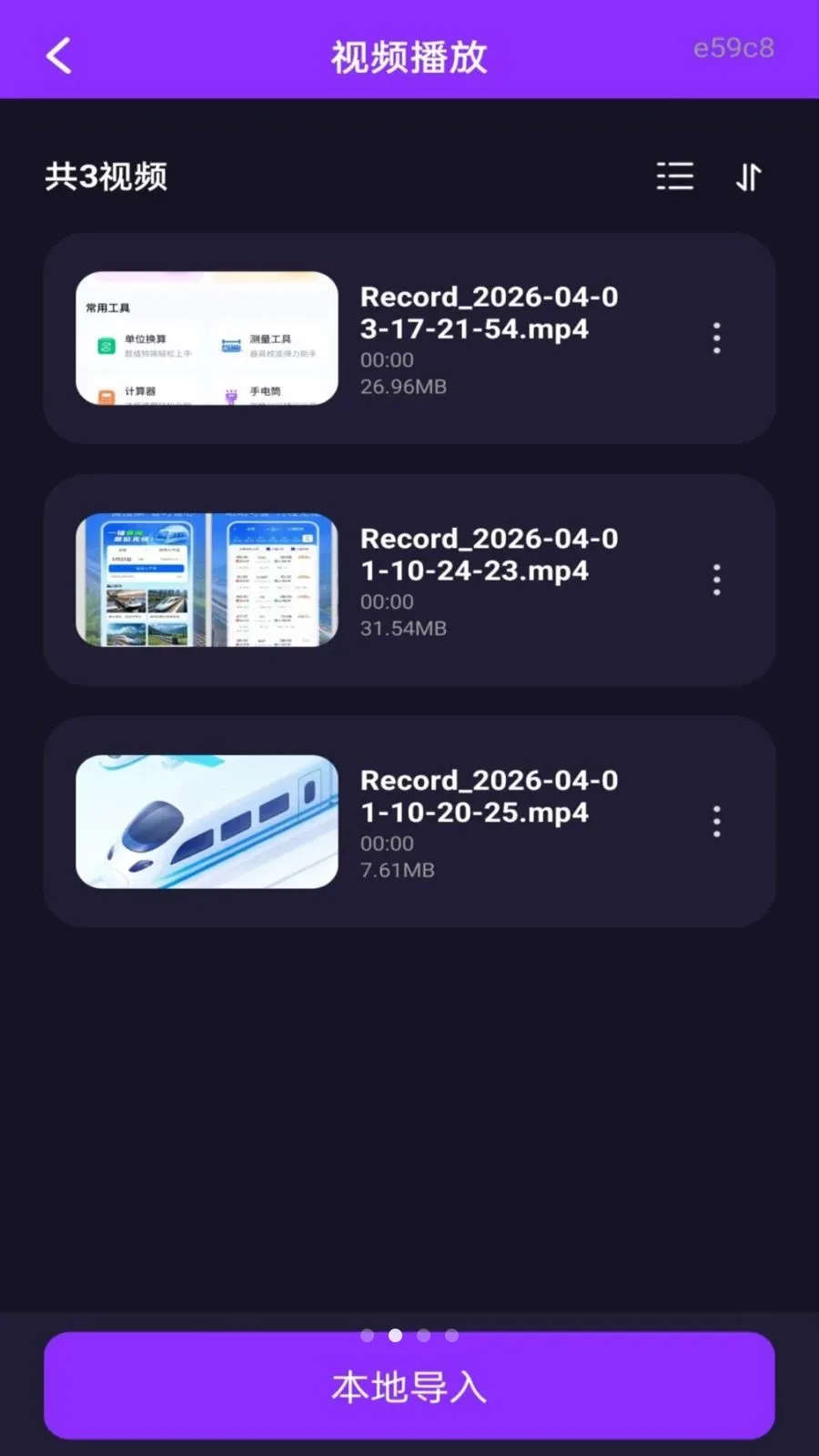Switch display mode using the list toggle
This screenshot has height=1456, width=819.
tap(674, 176)
